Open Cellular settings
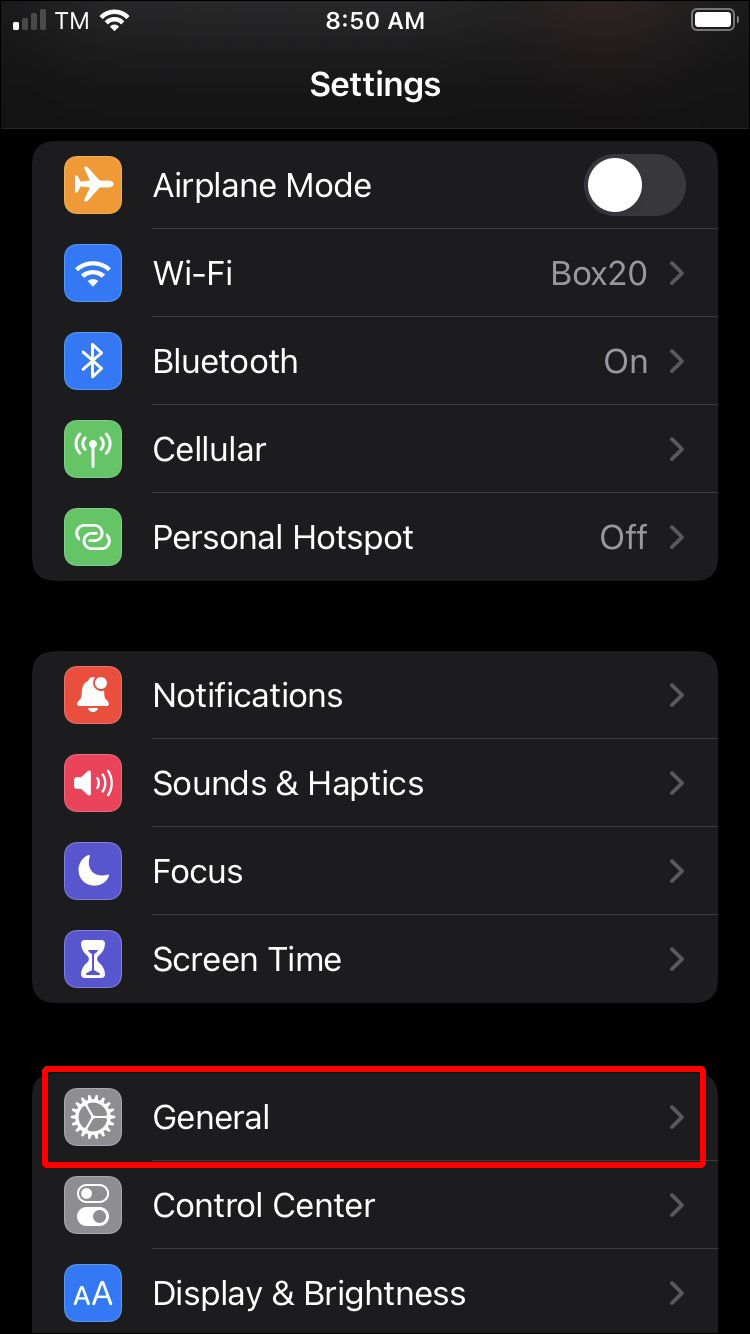This screenshot has width=750, height=1334. (375, 449)
